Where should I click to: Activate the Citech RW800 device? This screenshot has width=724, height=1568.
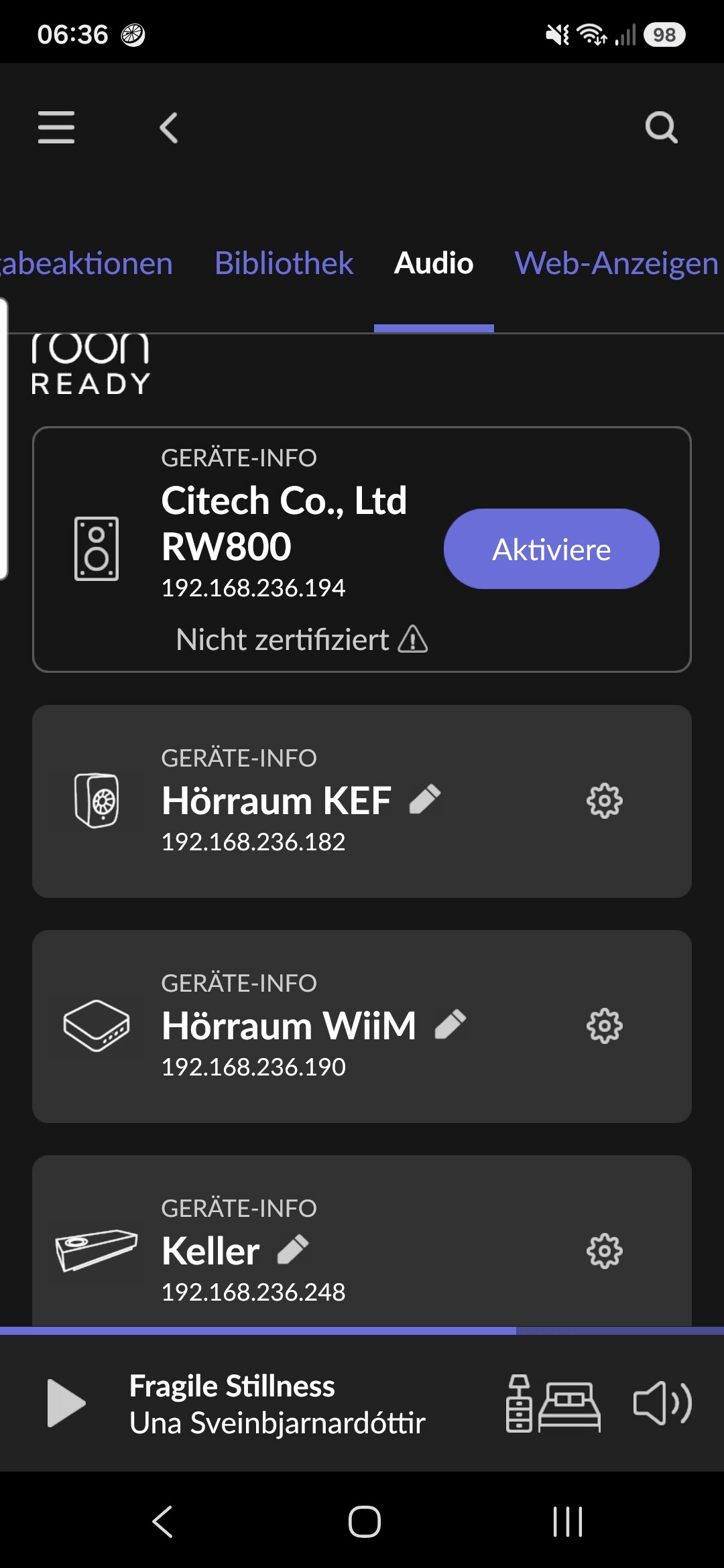tap(552, 549)
